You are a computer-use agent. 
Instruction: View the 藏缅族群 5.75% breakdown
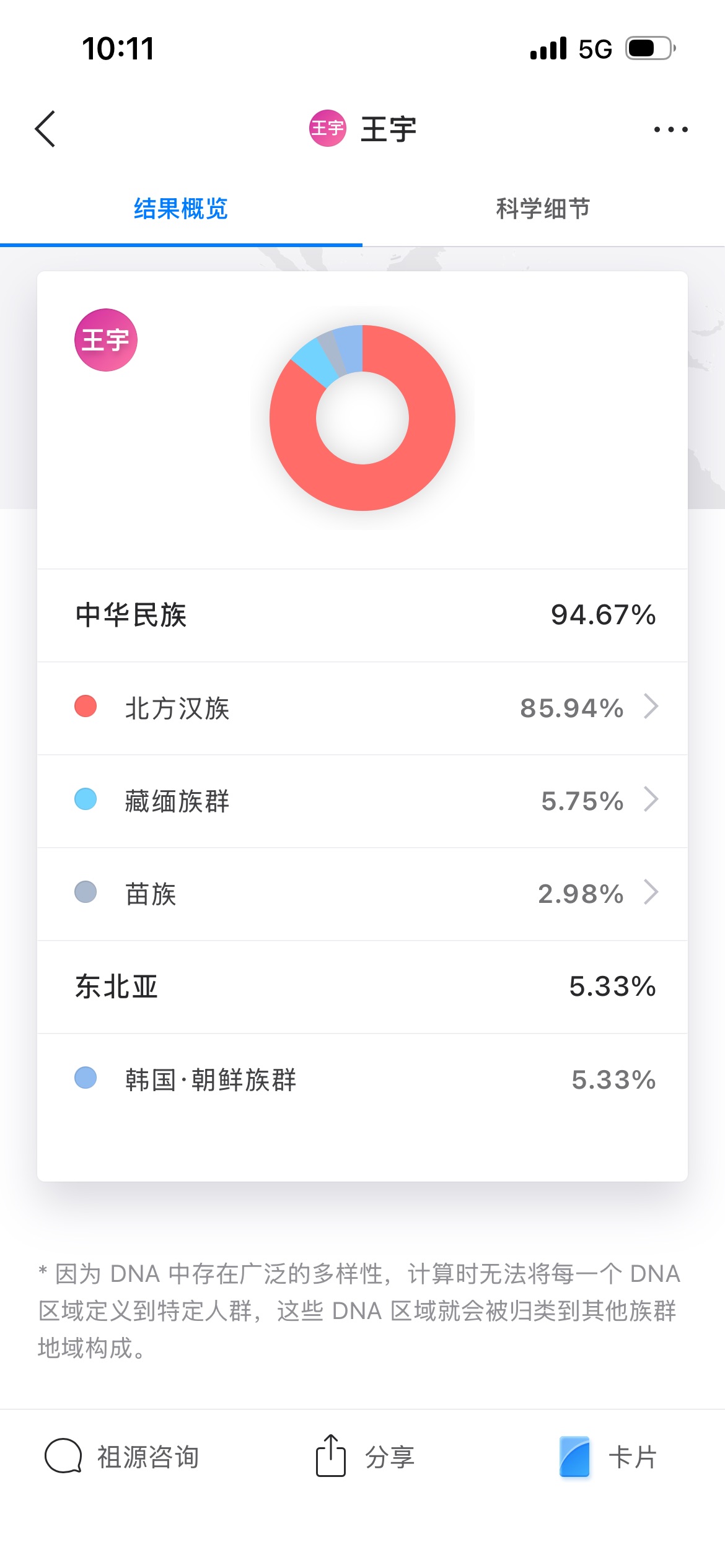(362, 801)
